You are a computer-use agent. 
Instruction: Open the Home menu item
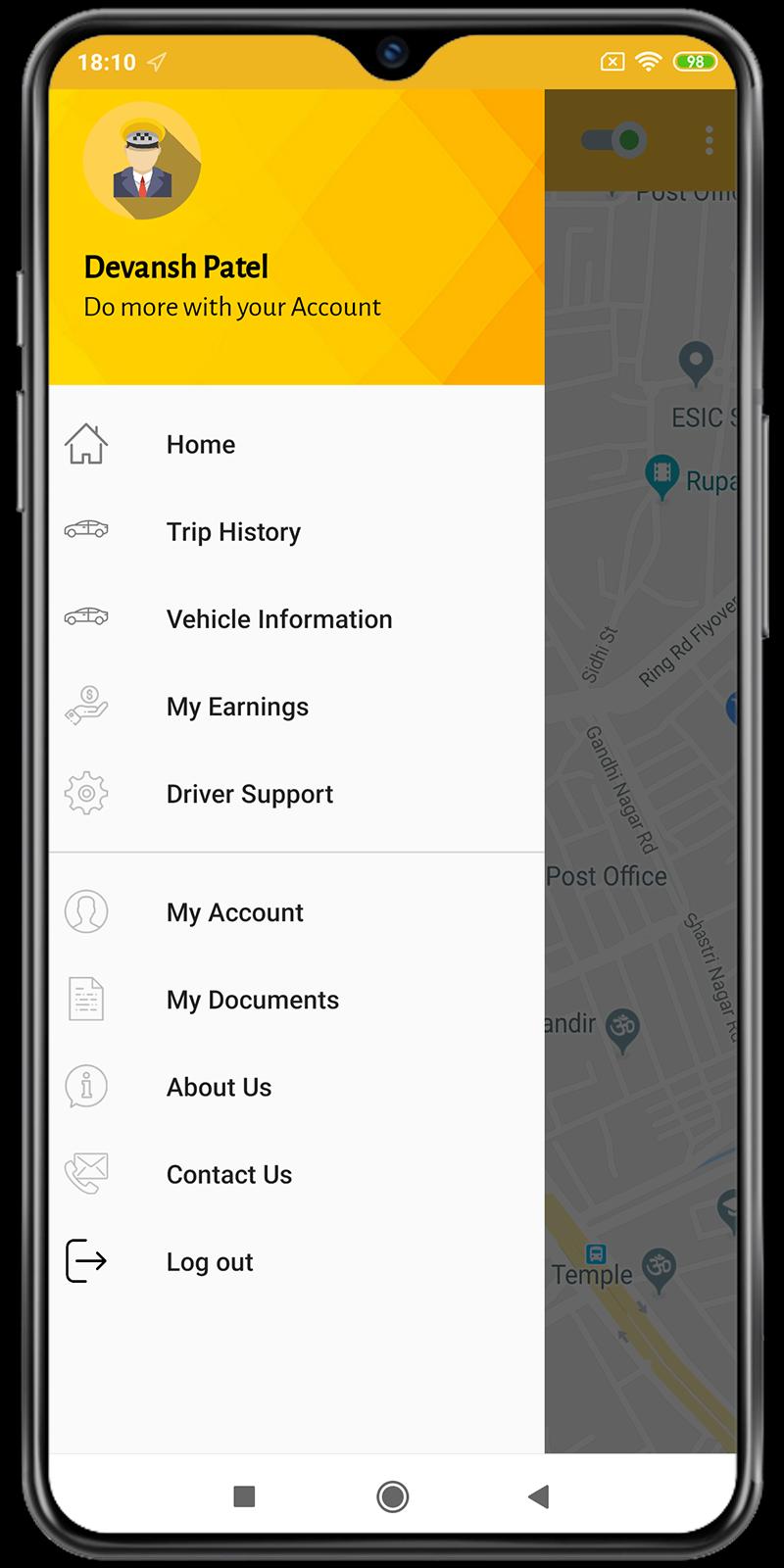(x=201, y=445)
